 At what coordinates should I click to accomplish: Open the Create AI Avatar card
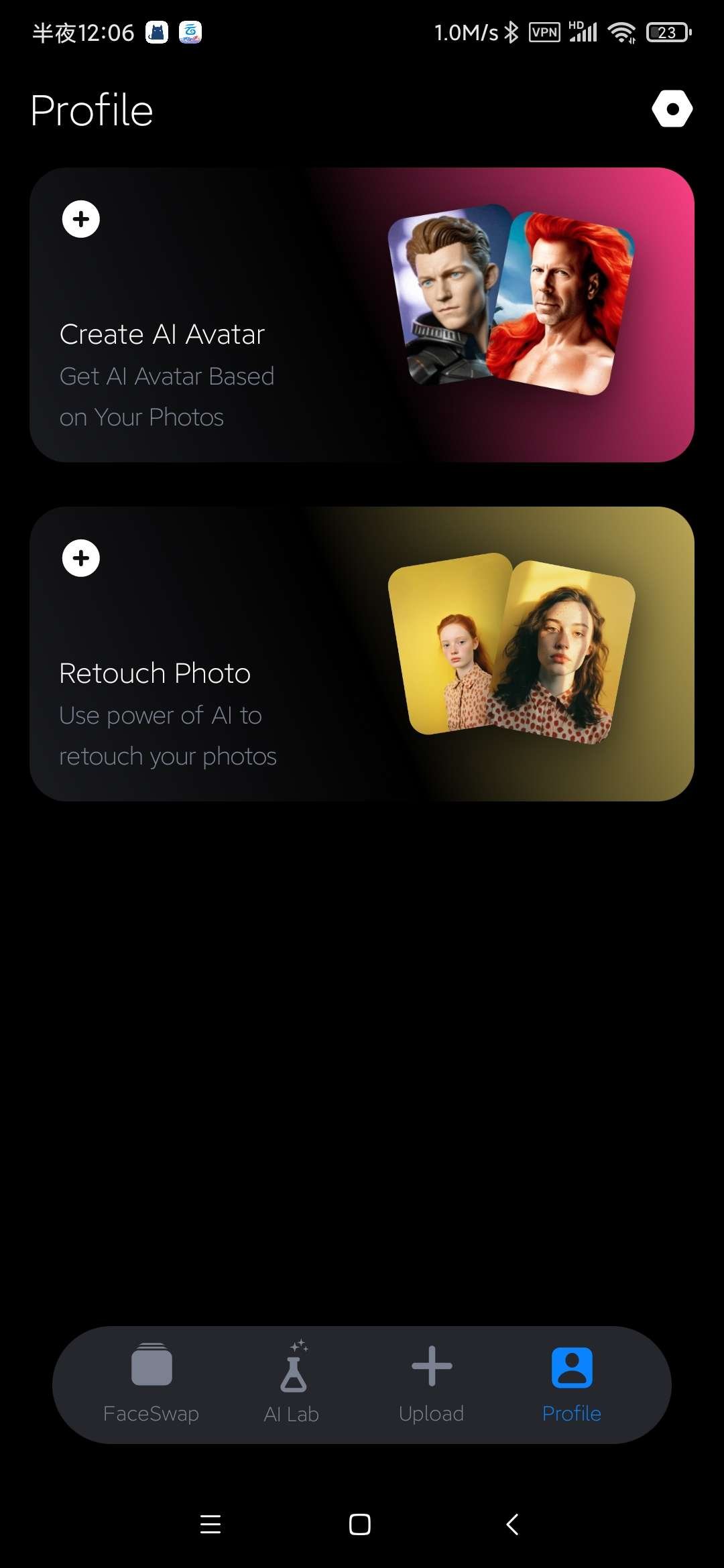tap(362, 315)
